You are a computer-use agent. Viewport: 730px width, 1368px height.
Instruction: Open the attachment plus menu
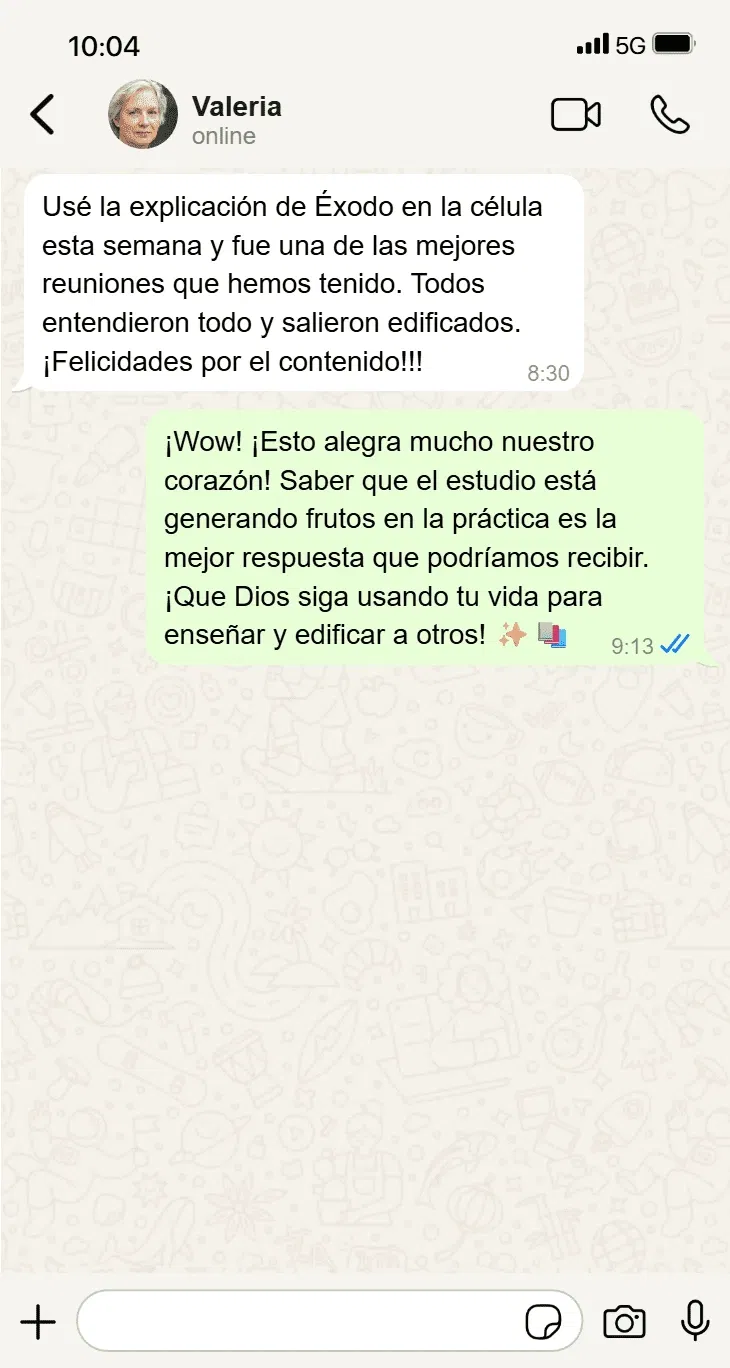[38, 1322]
